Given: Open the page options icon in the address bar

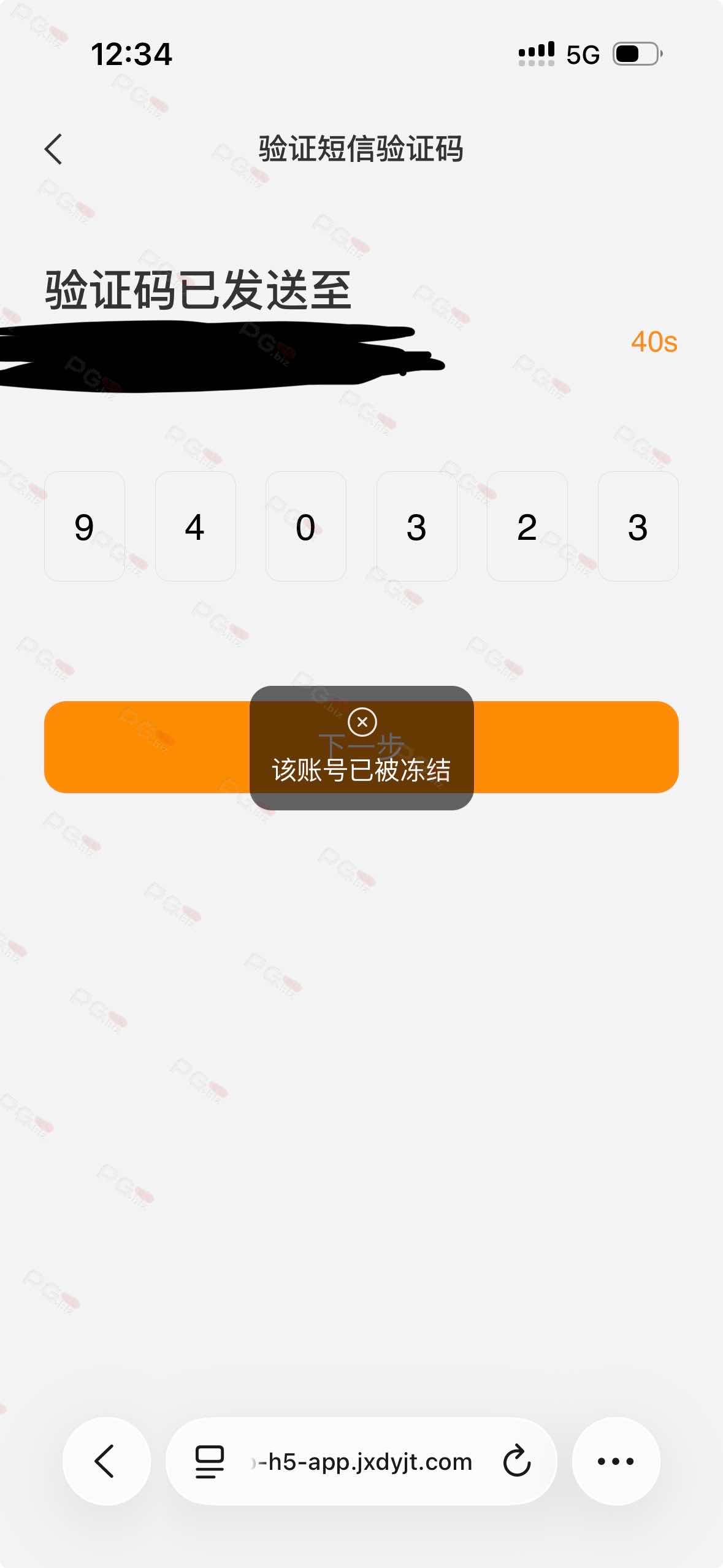Looking at the screenshot, I should click(x=209, y=1462).
